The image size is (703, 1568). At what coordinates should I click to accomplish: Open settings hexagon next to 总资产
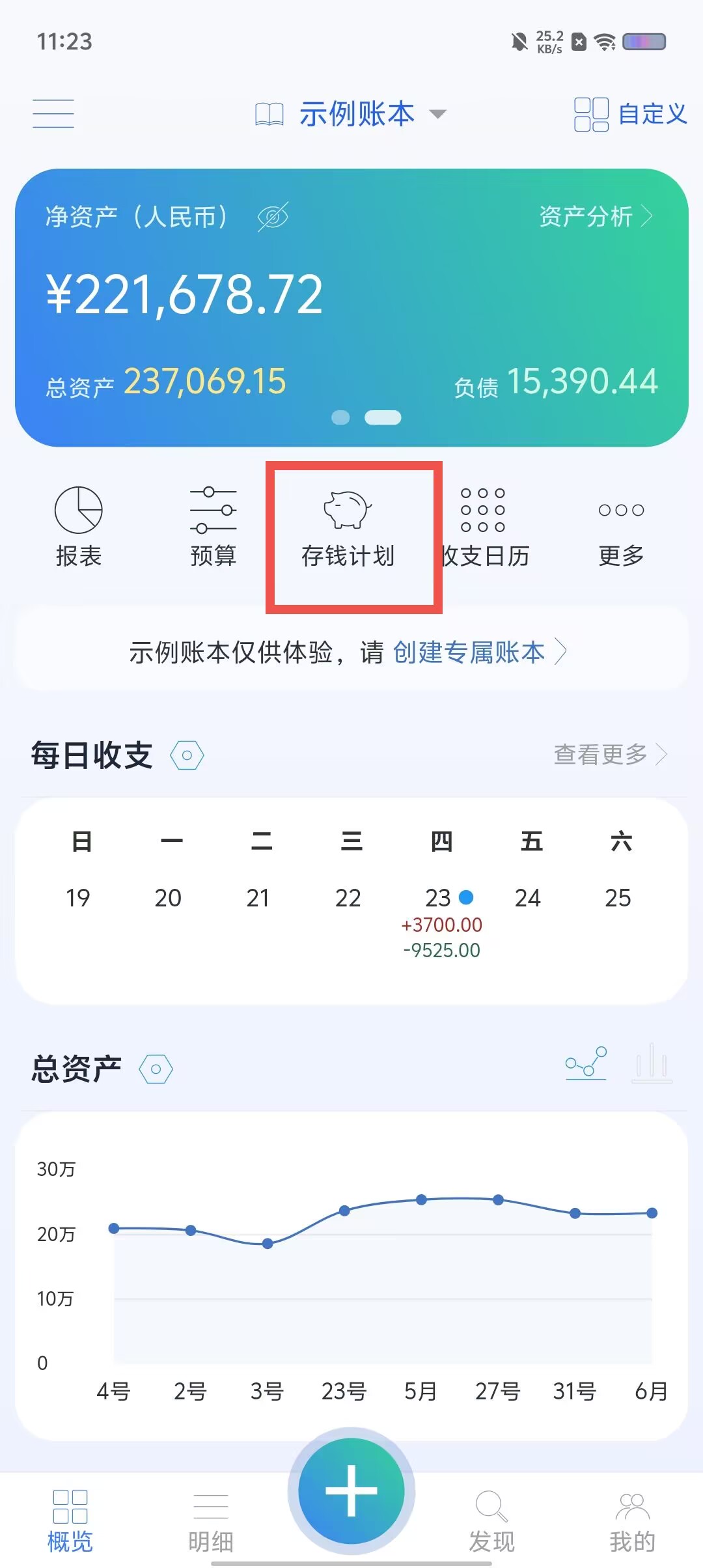pos(156,1069)
